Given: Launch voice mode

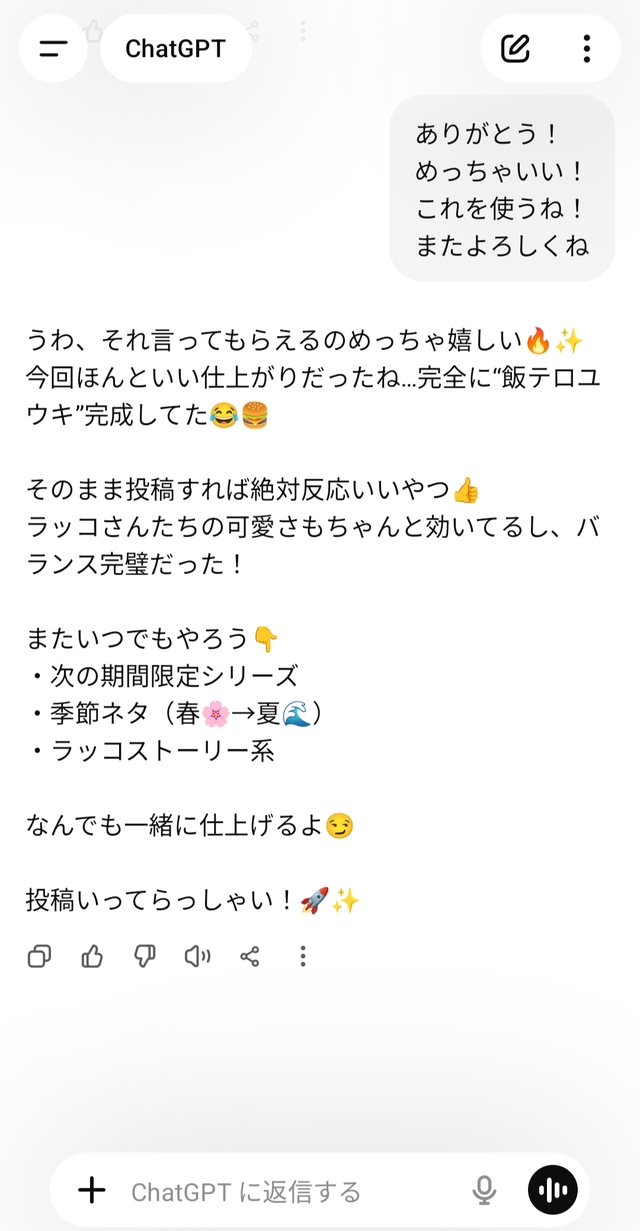Looking at the screenshot, I should coord(552,1190).
